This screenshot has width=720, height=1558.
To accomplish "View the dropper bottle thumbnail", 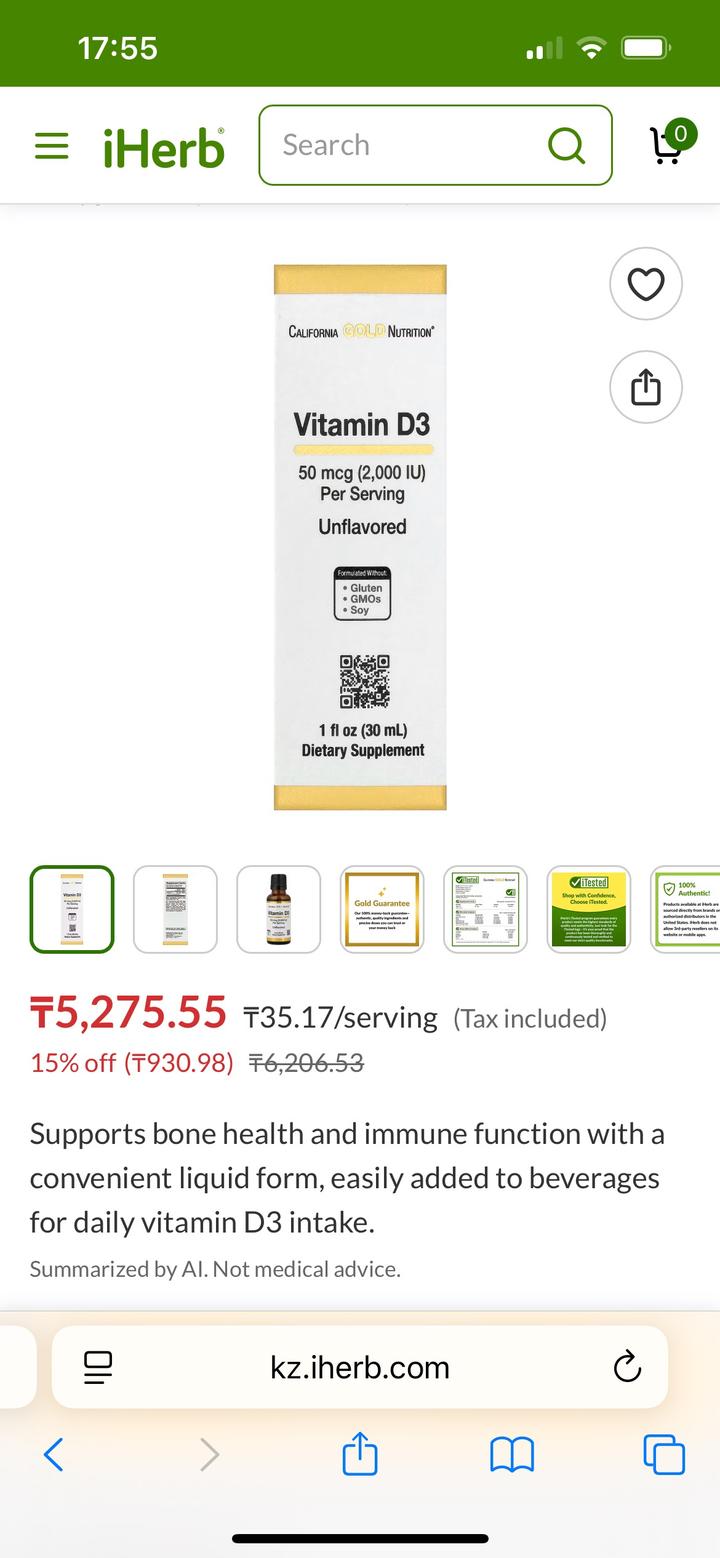I will (279, 909).
